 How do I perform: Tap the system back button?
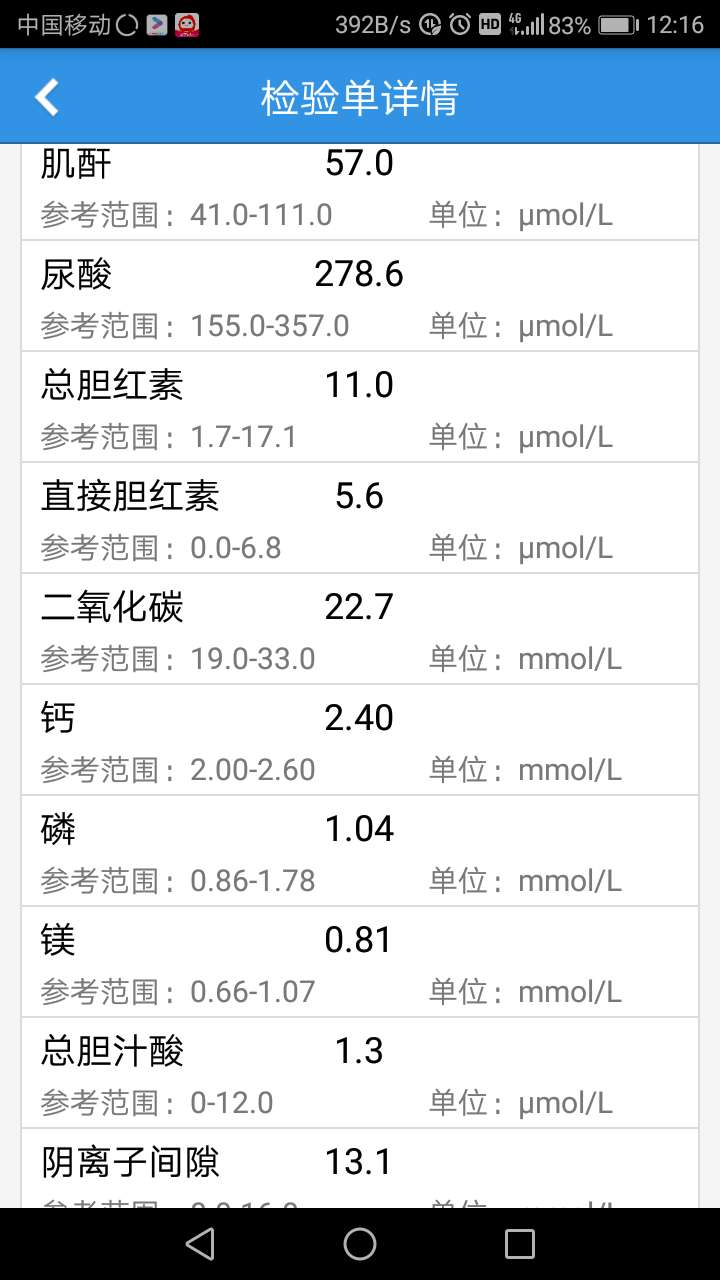(200, 1243)
